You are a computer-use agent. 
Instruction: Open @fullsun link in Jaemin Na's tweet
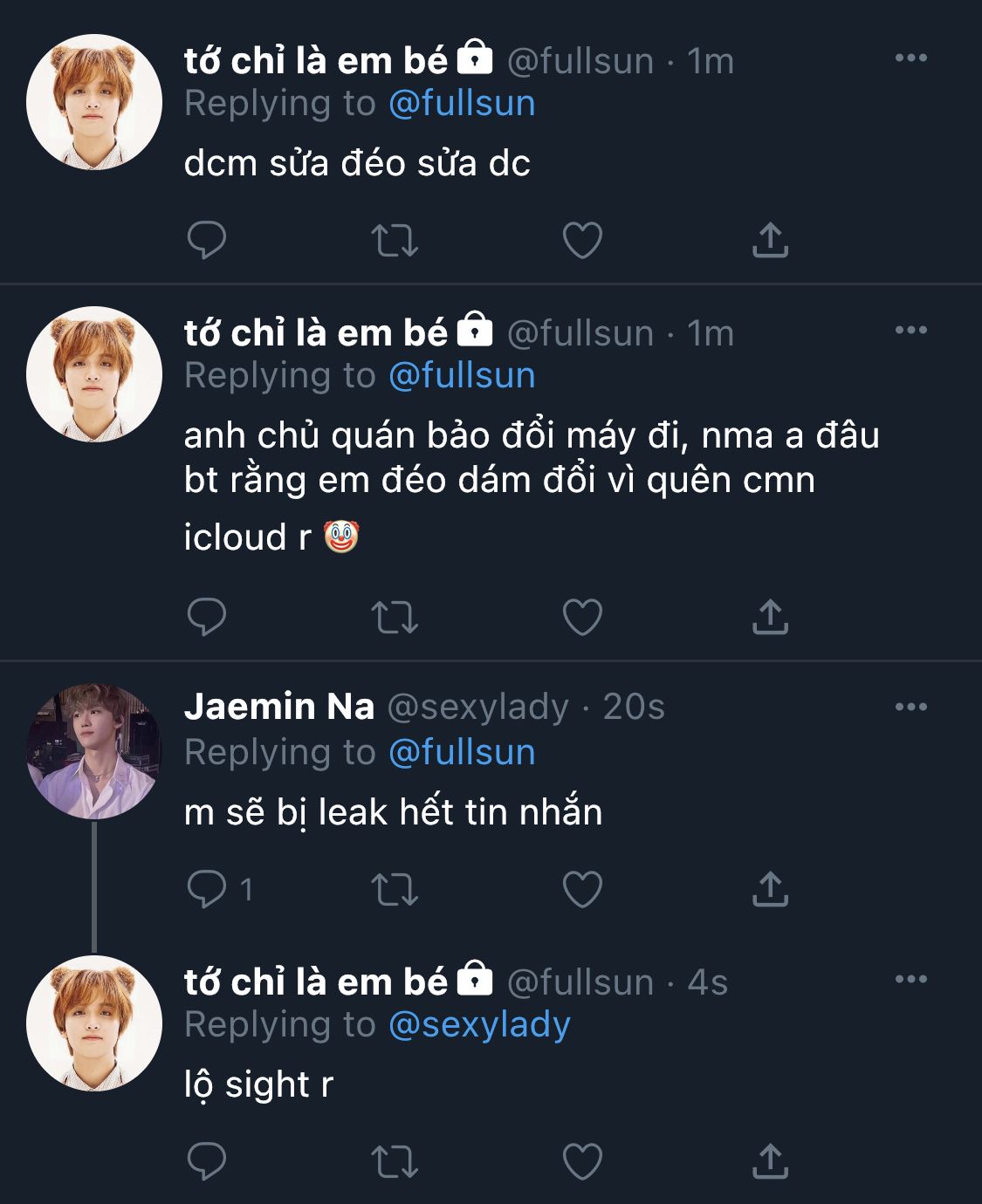pos(462,752)
